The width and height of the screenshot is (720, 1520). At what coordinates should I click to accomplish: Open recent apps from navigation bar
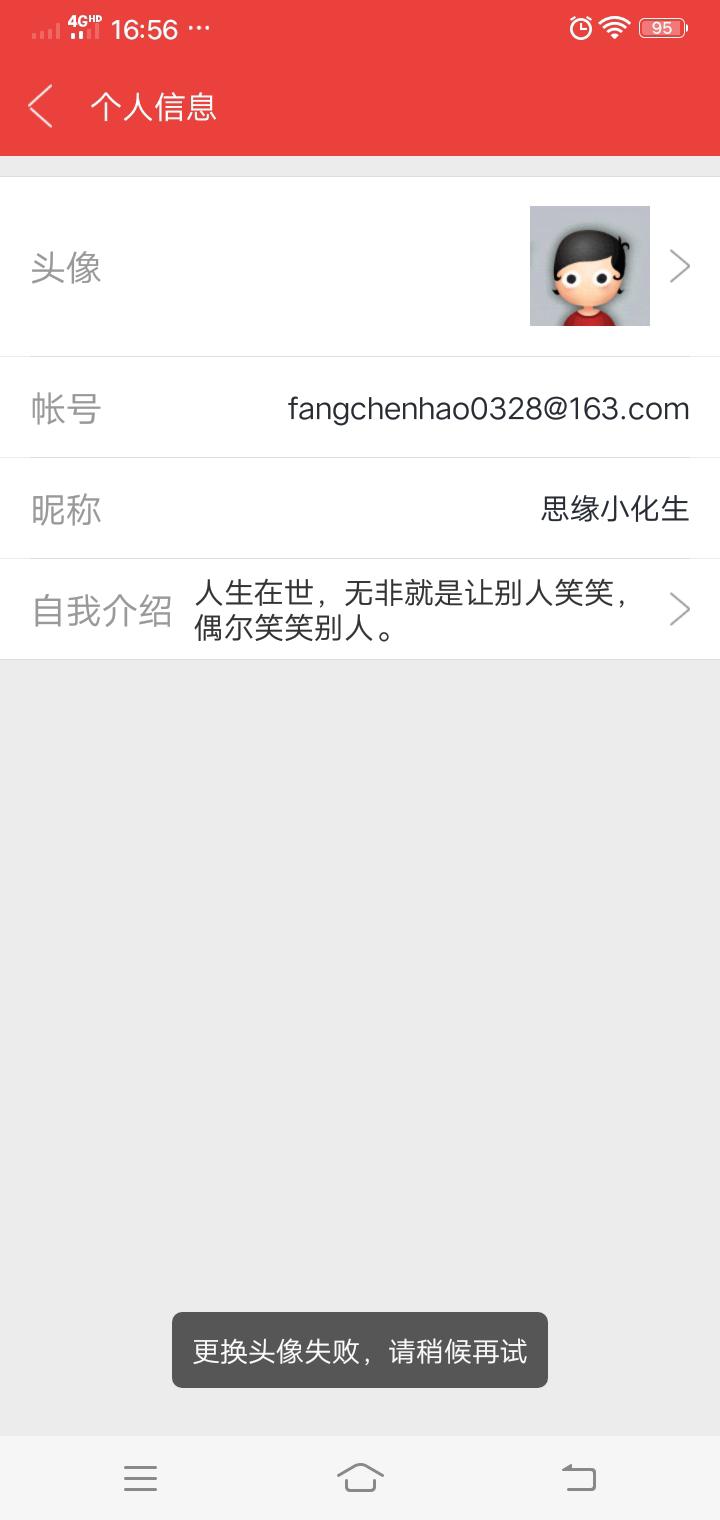click(141, 1477)
